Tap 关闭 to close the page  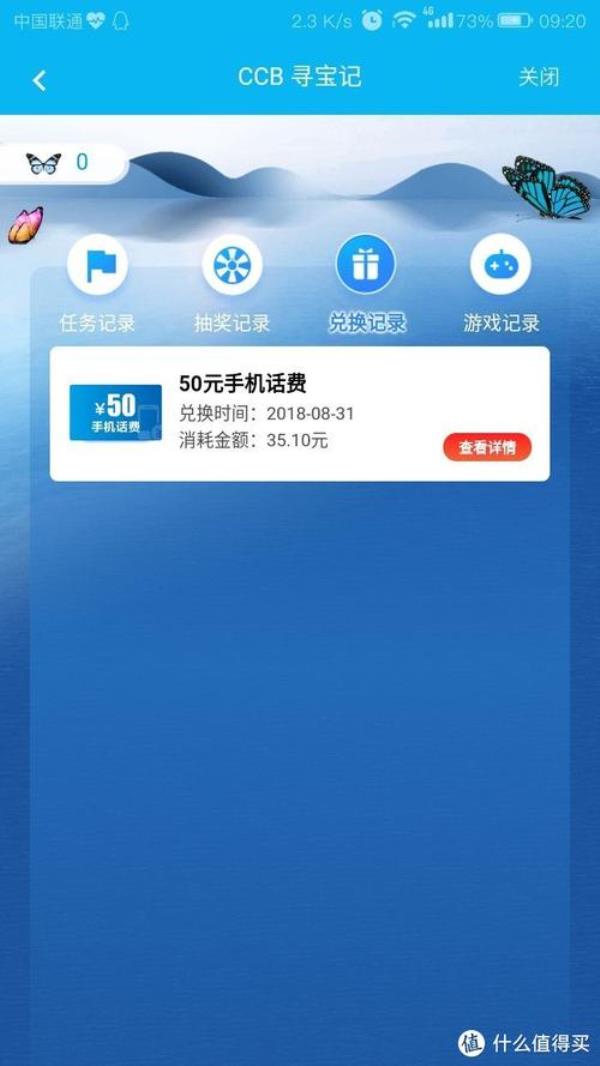pos(538,77)
